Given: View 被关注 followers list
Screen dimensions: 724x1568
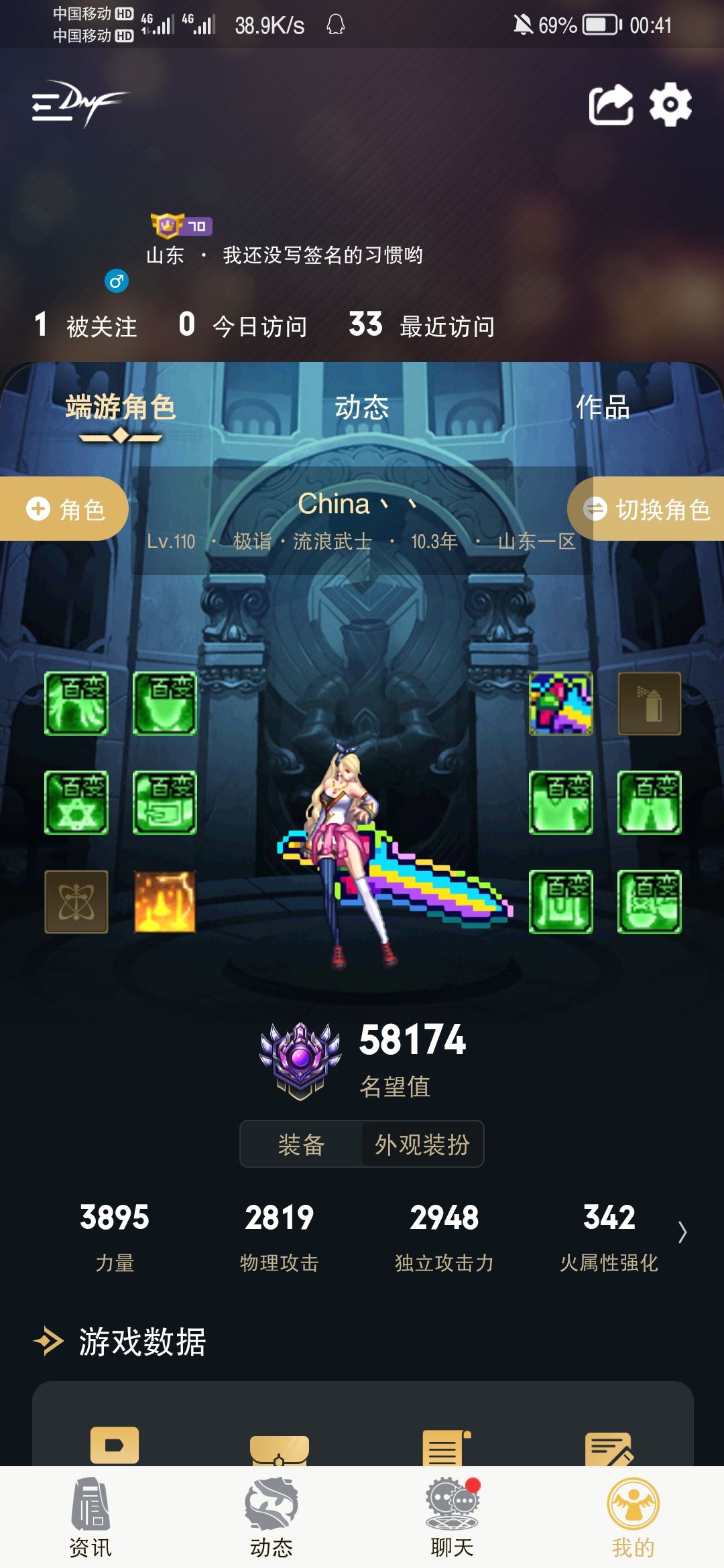Looking at the screenshot, I should 86,326.
